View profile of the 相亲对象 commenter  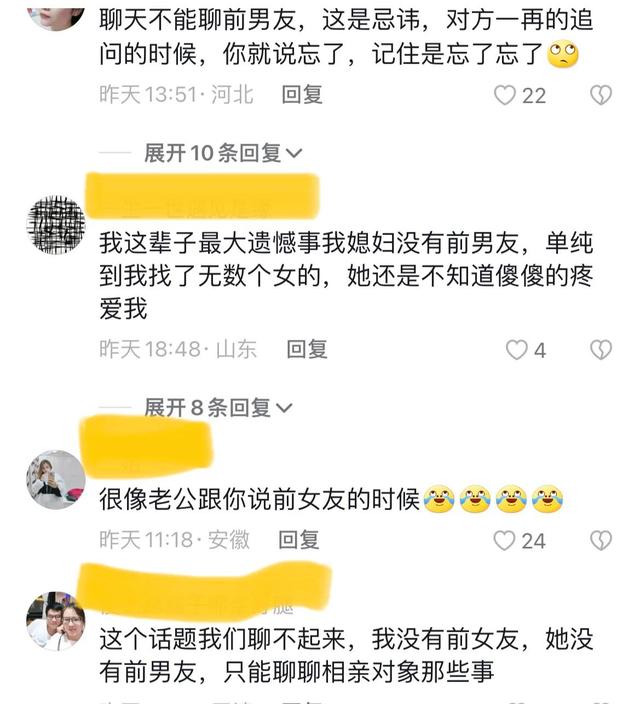56,621
